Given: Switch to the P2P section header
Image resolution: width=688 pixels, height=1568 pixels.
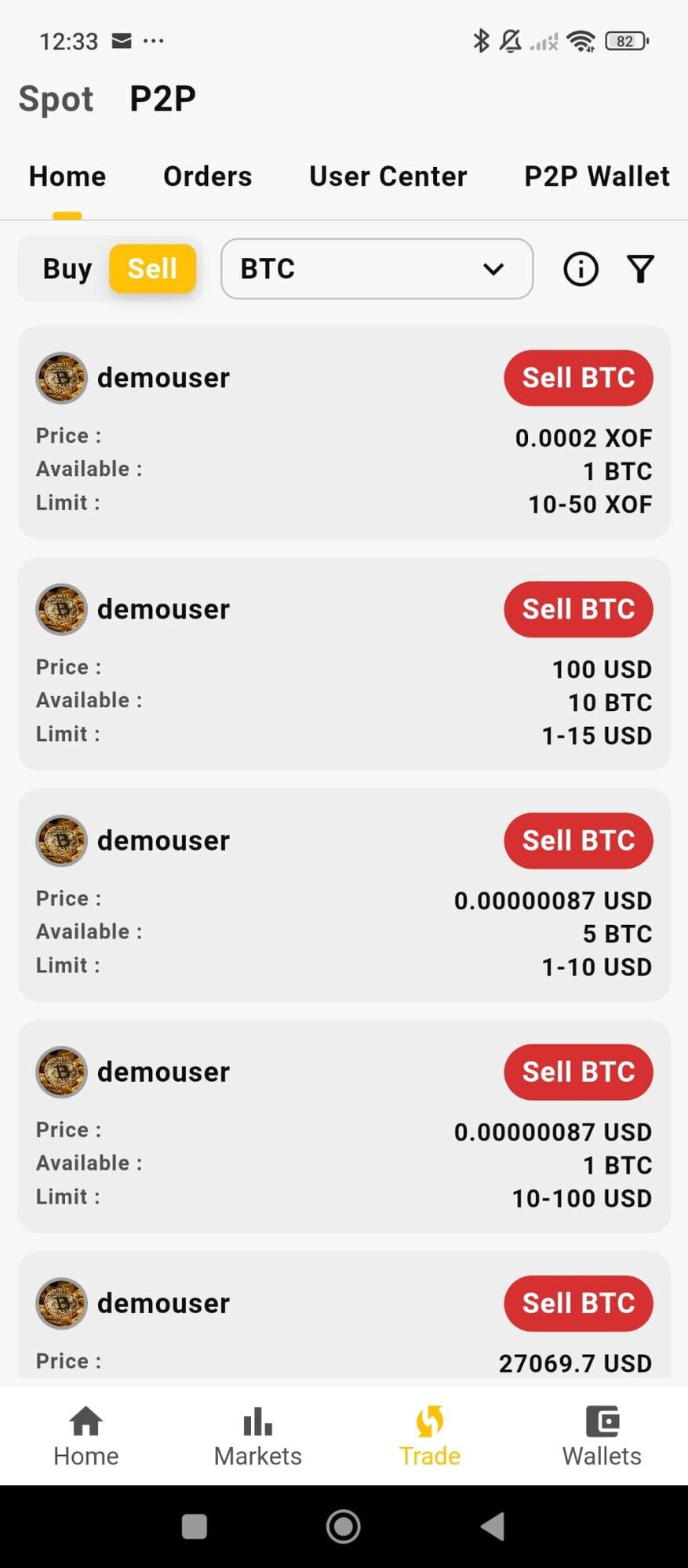Looking at the screenshot, I should (162, 100).
